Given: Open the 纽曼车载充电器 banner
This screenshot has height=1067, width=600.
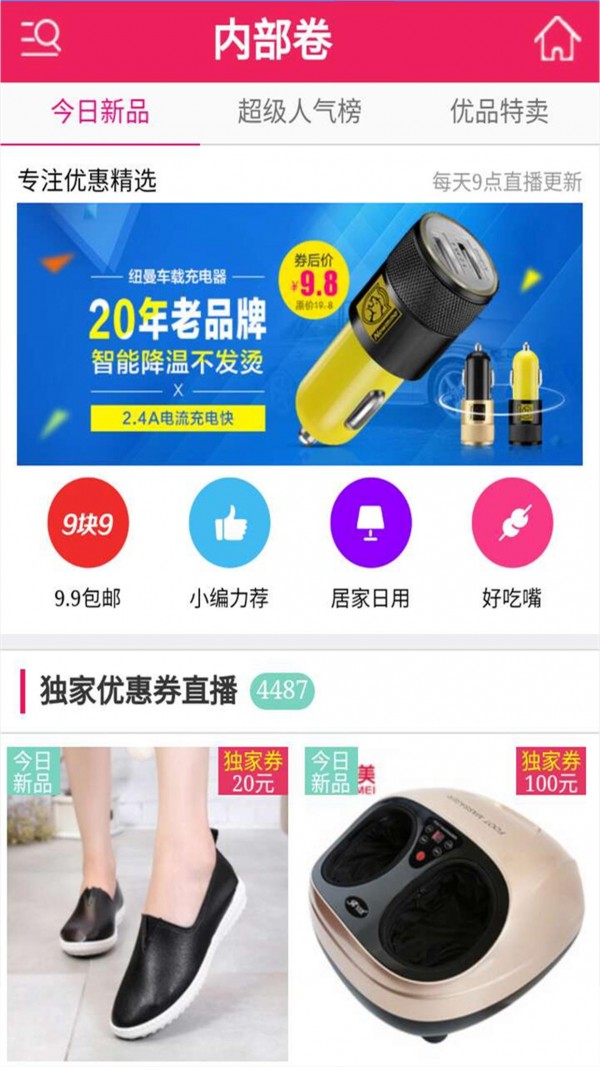Looking at the screenshot, I should point(300,334).
